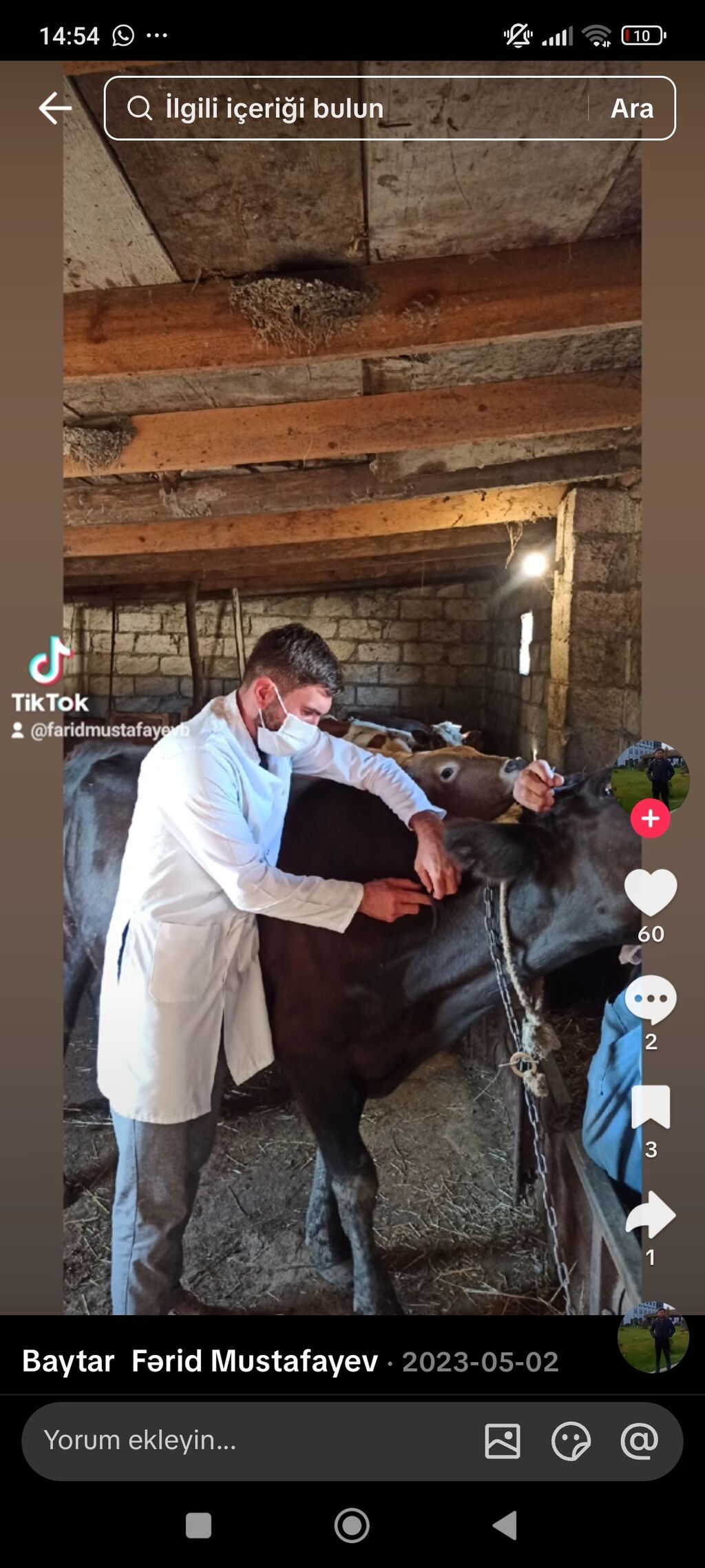Go back using the top-left arrow
Image resolution: width=705 pixels, height=1568 pixels.
click(55, 108)
